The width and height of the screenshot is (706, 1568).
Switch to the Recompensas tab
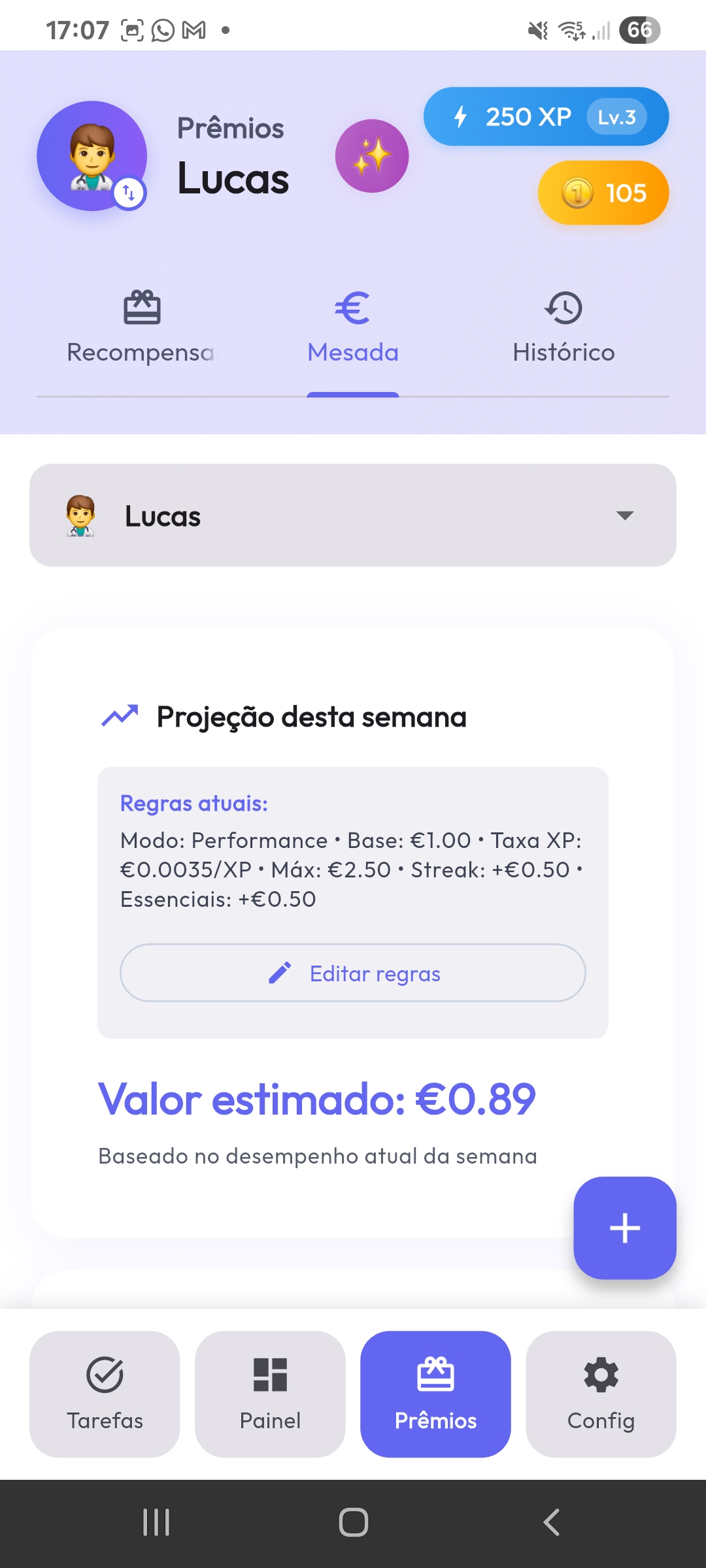(x=141, y=327)
